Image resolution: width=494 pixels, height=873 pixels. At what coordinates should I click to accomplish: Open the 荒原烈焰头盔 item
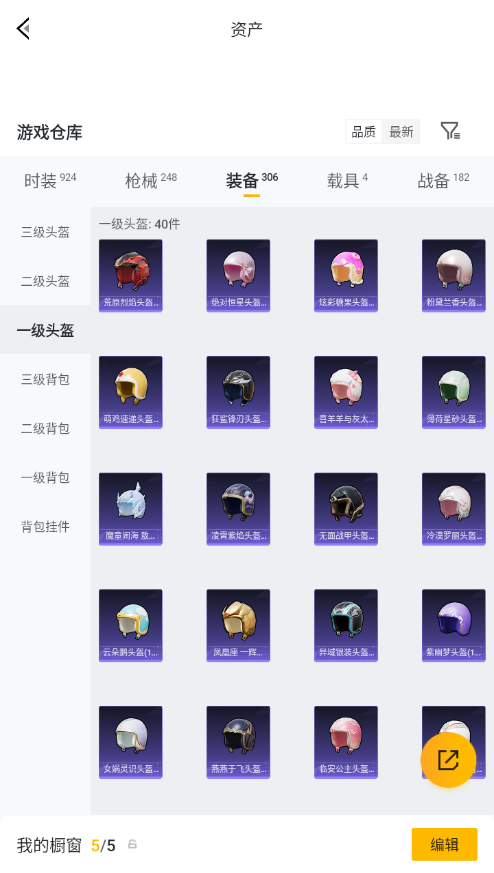point(130,276)
